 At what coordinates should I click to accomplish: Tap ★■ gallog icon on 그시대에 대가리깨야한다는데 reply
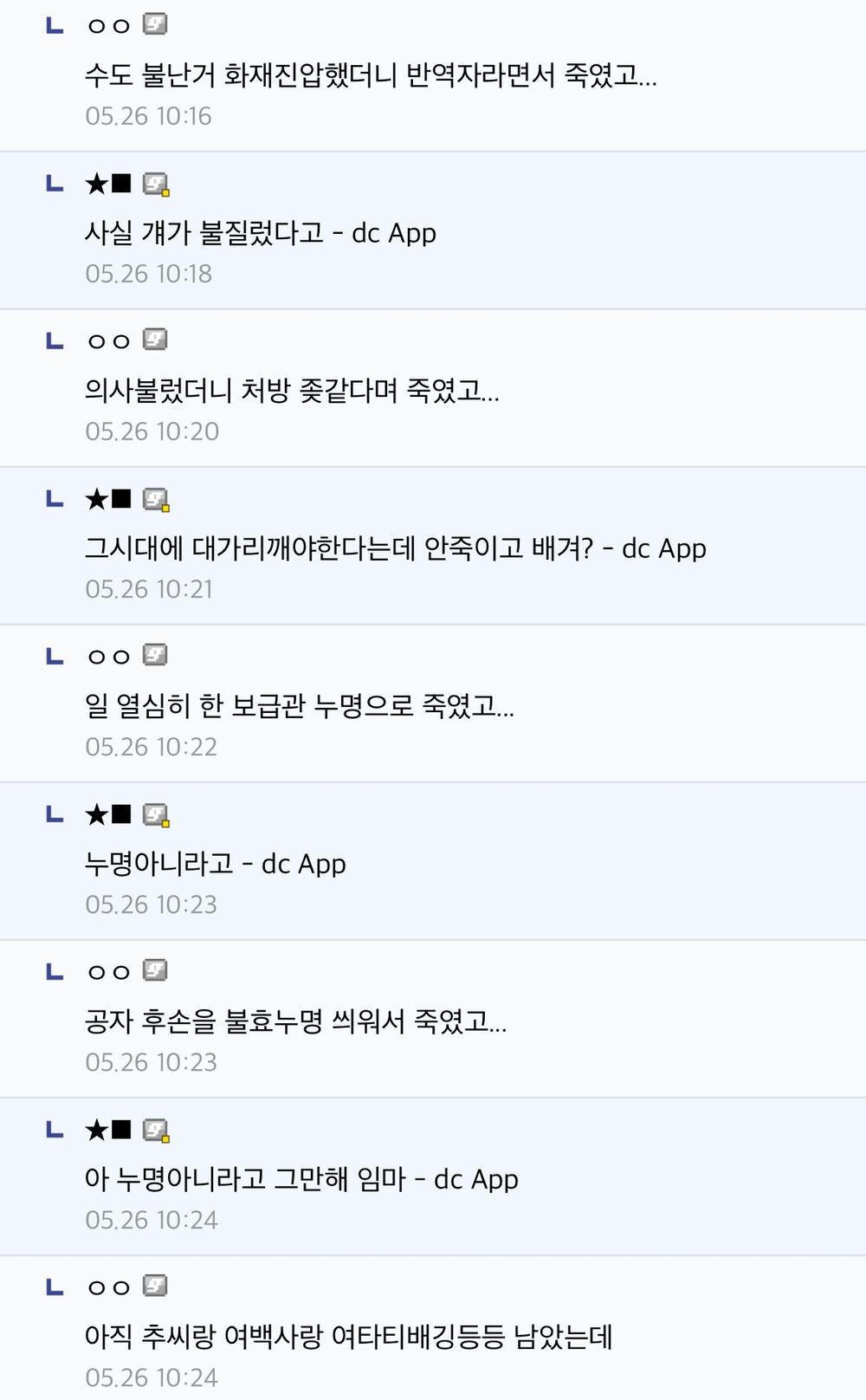(156, 499)
